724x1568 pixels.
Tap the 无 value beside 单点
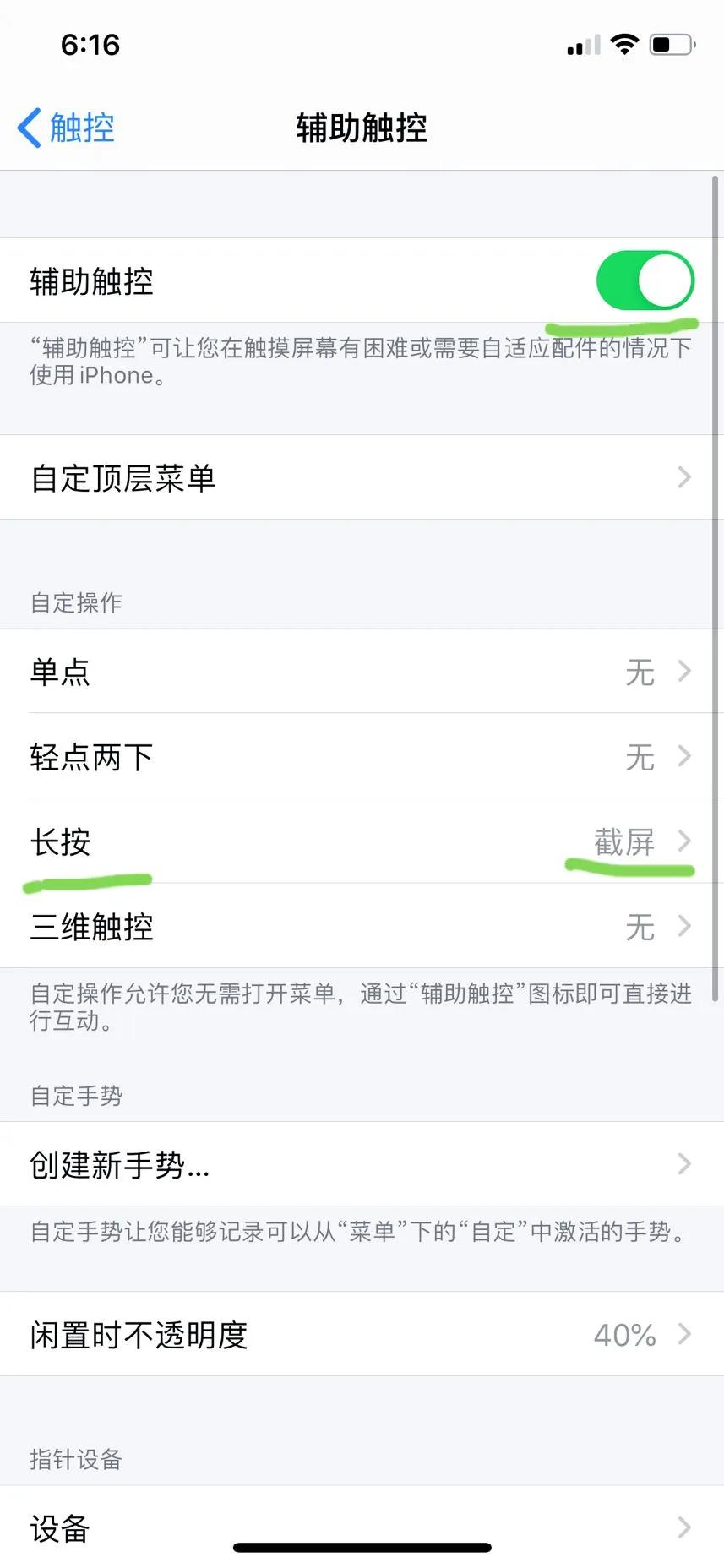(640, 672)
